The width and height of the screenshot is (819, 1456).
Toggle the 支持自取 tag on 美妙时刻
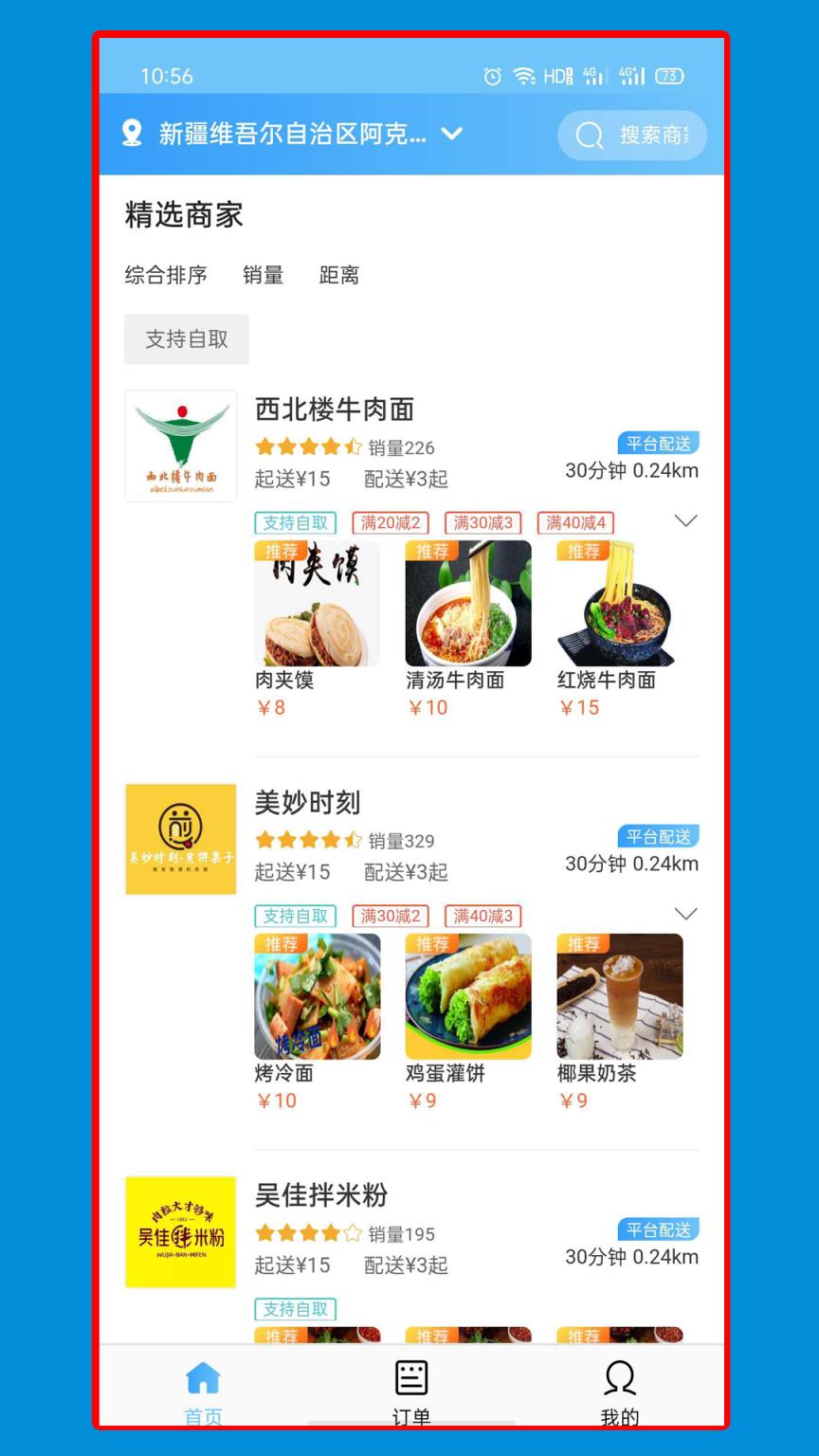[x=294, y=916]
